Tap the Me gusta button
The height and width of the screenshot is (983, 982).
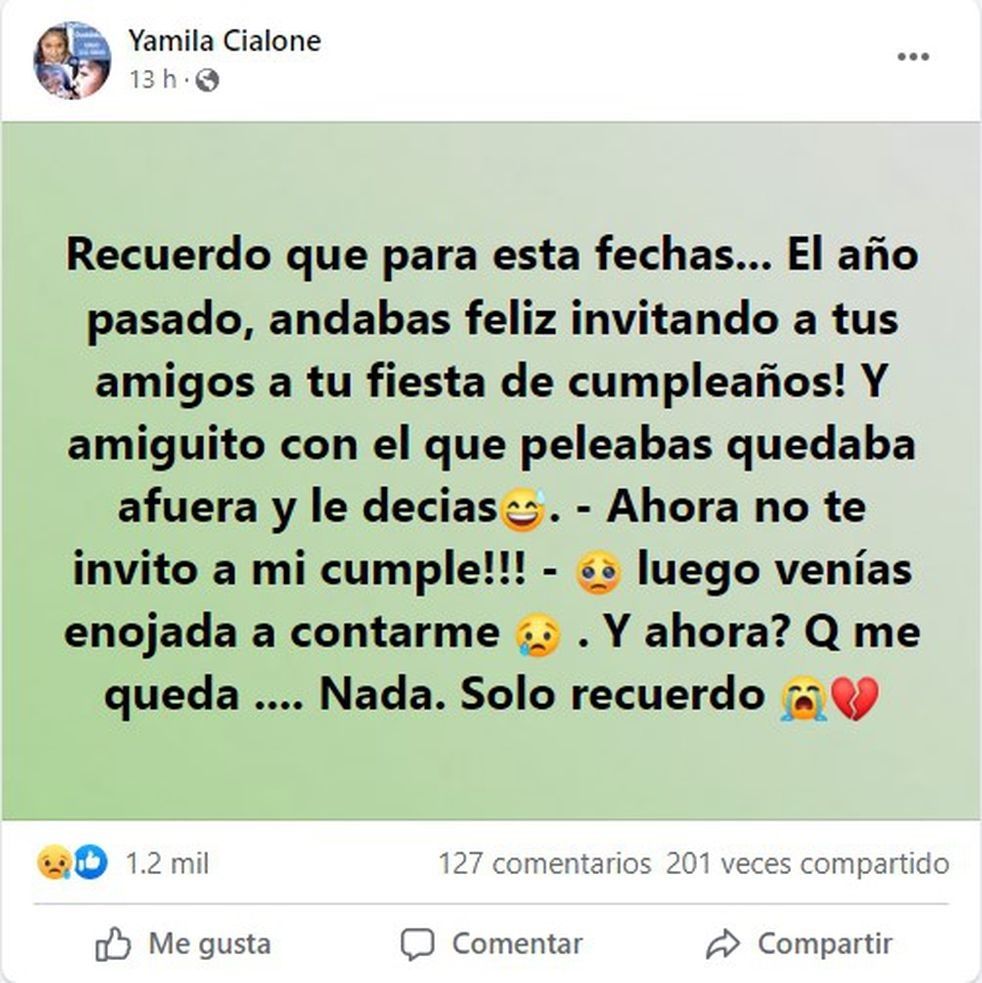(x=183, y=943)
